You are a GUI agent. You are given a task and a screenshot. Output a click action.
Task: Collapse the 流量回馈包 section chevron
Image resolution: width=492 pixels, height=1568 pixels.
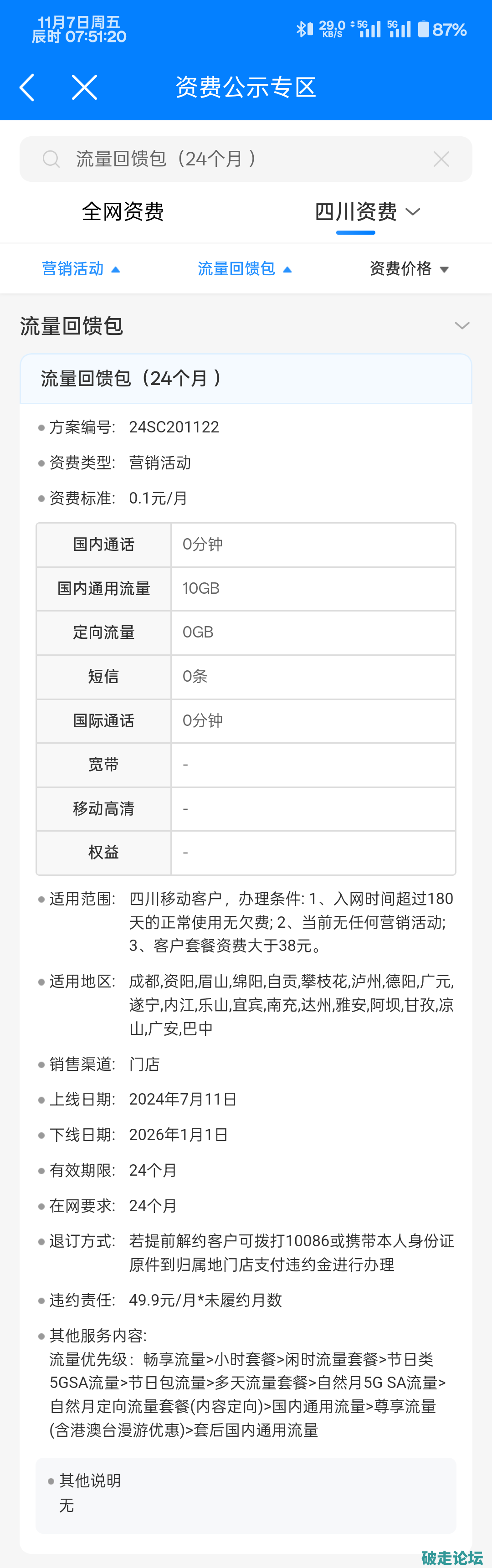pos(461,326)
